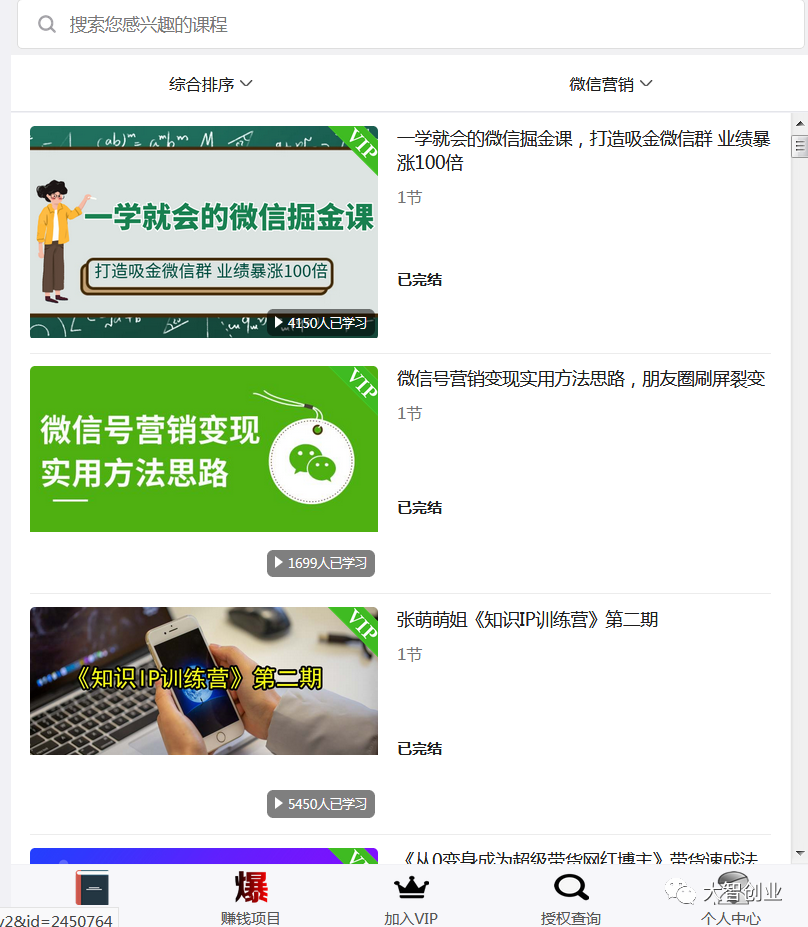Open the 一学就会的微信掘金课 course thumbnail
The height and width of the screenshot is (927, 808).
click(204, 232)
